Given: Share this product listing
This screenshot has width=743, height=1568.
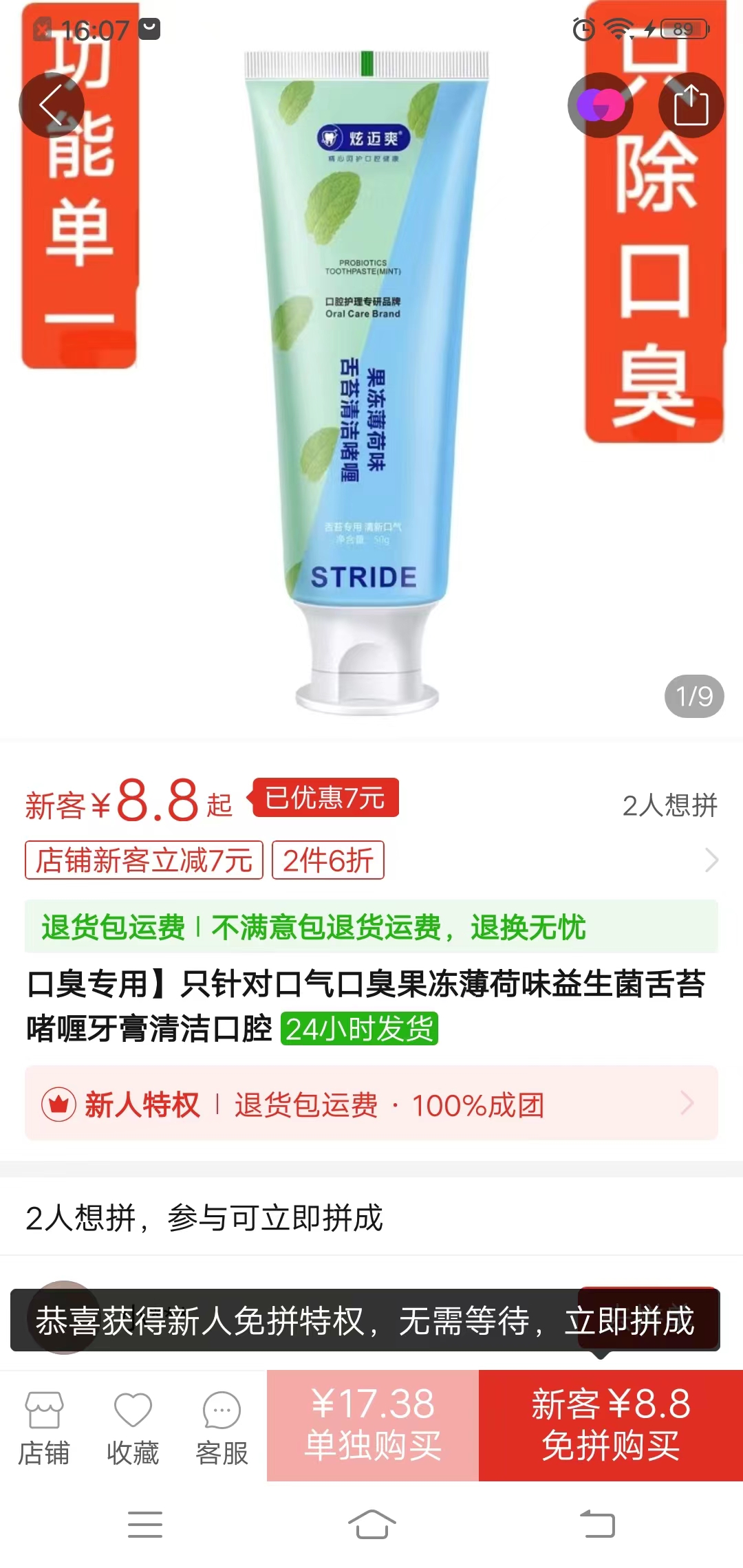Looking at the screenshot, I should pos(691,105).
